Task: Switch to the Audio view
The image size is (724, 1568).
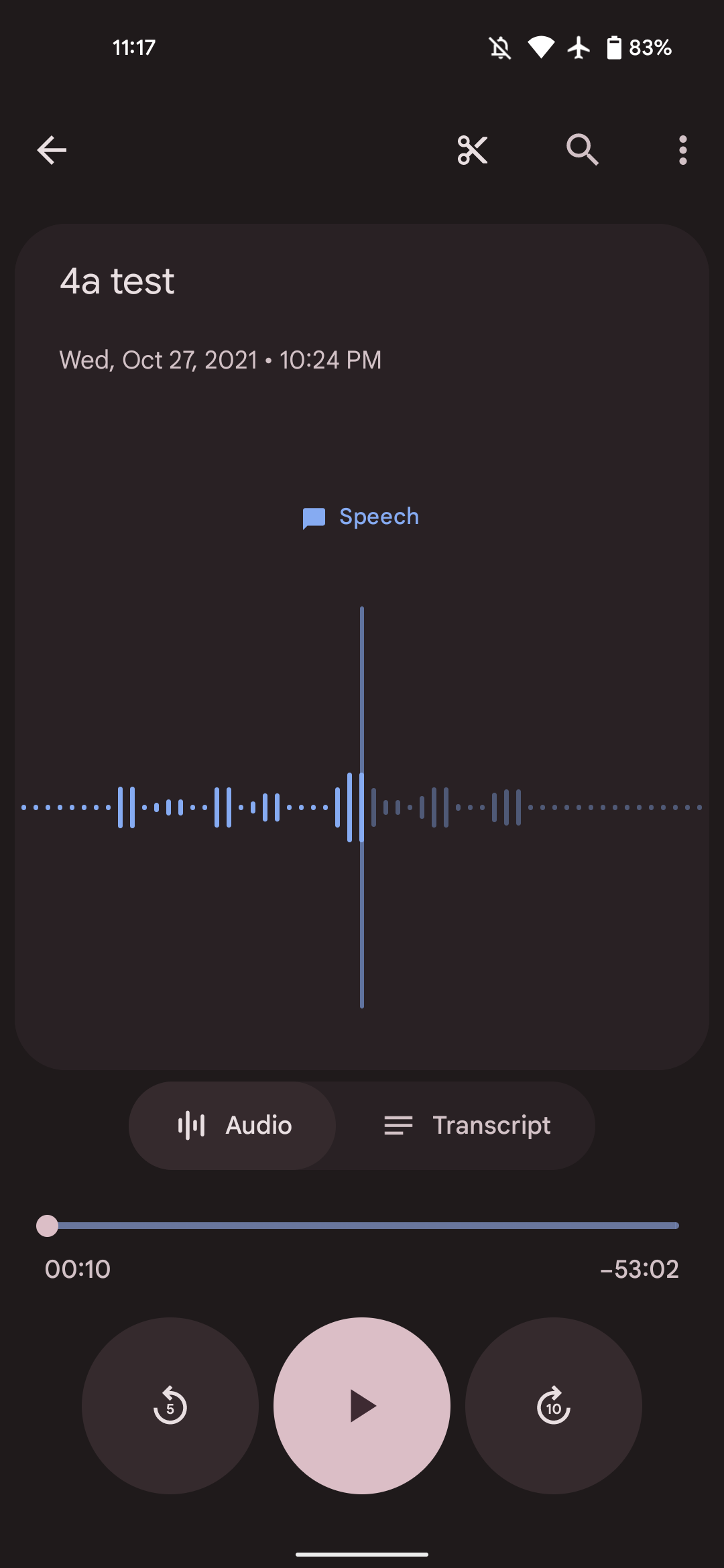Action: point(233,1126)
